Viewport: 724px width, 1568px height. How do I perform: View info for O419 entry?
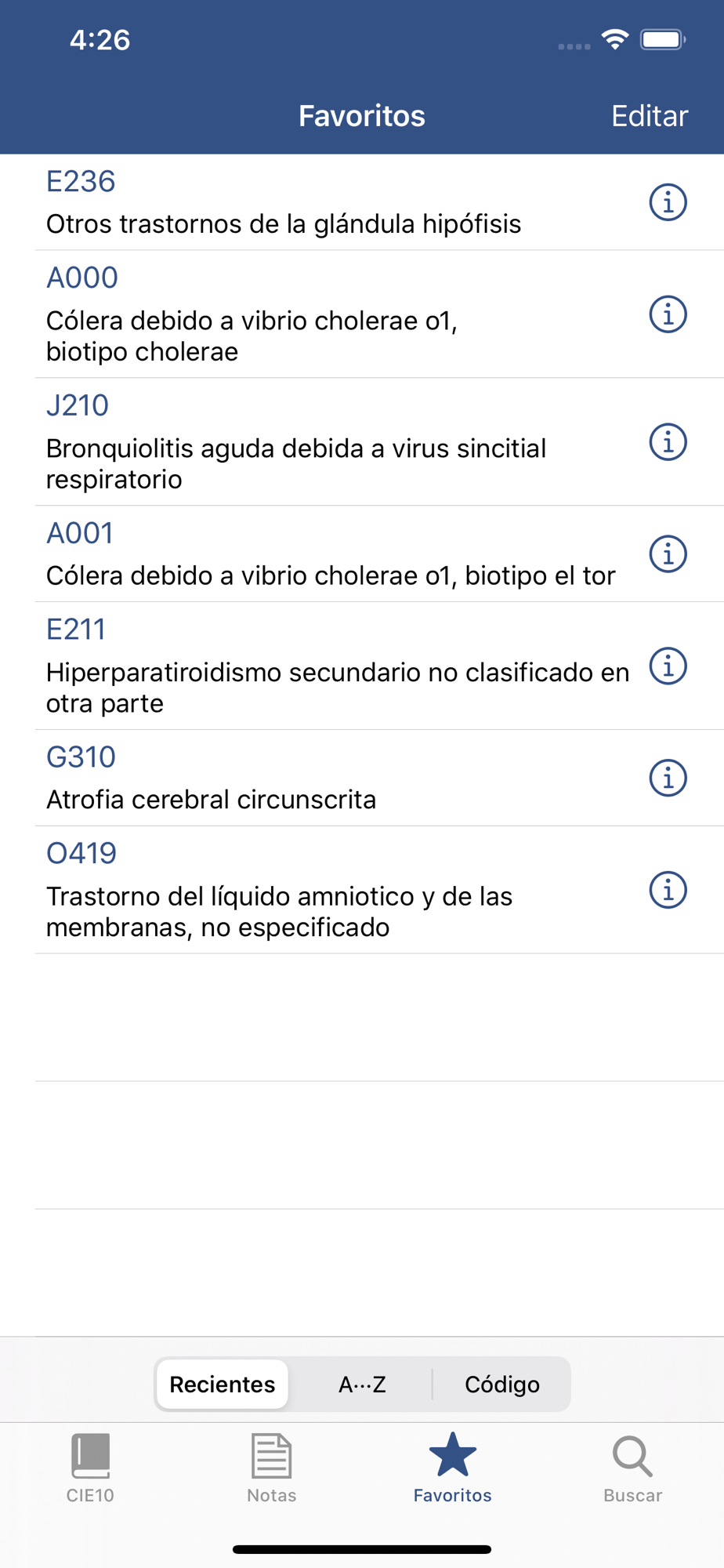click(x=668, y=891)
